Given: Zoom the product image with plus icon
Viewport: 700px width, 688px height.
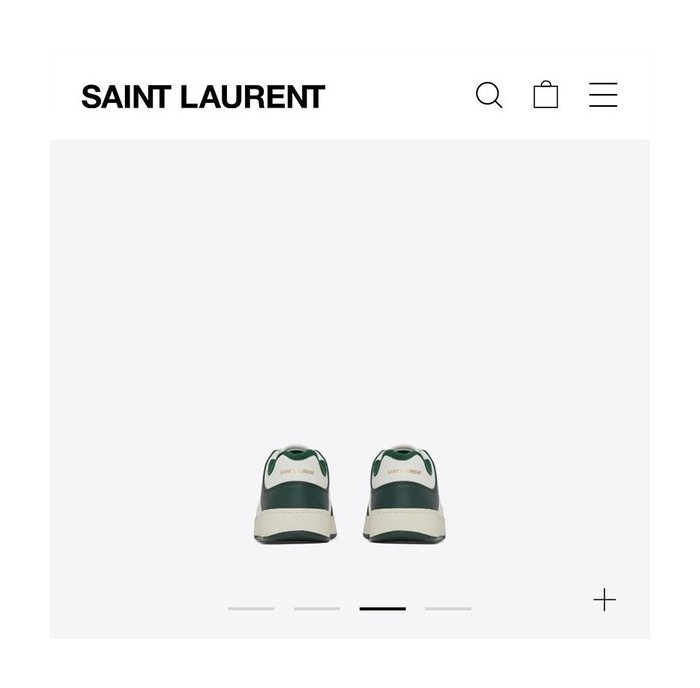Looking at the screenshot, I should (x=605, y=600).
